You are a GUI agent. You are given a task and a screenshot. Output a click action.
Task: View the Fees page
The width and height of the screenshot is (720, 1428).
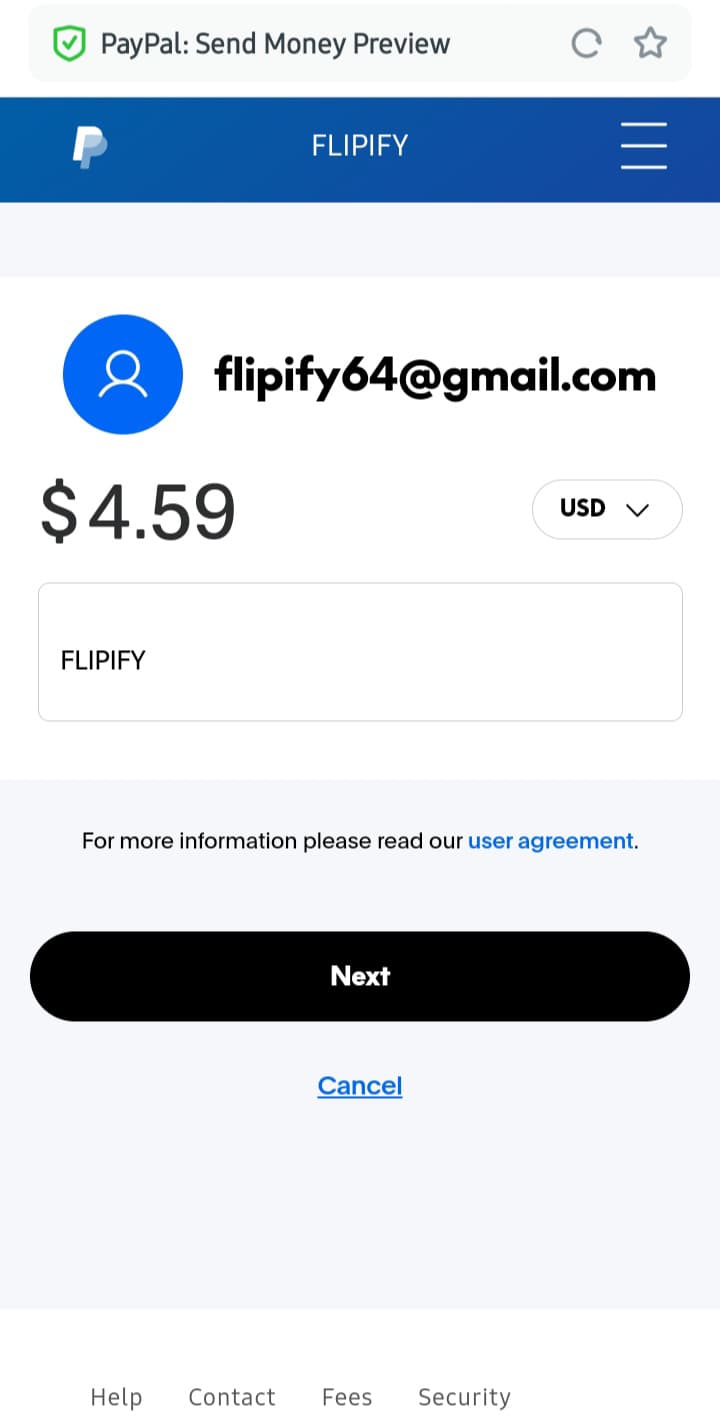(347, 1397)
